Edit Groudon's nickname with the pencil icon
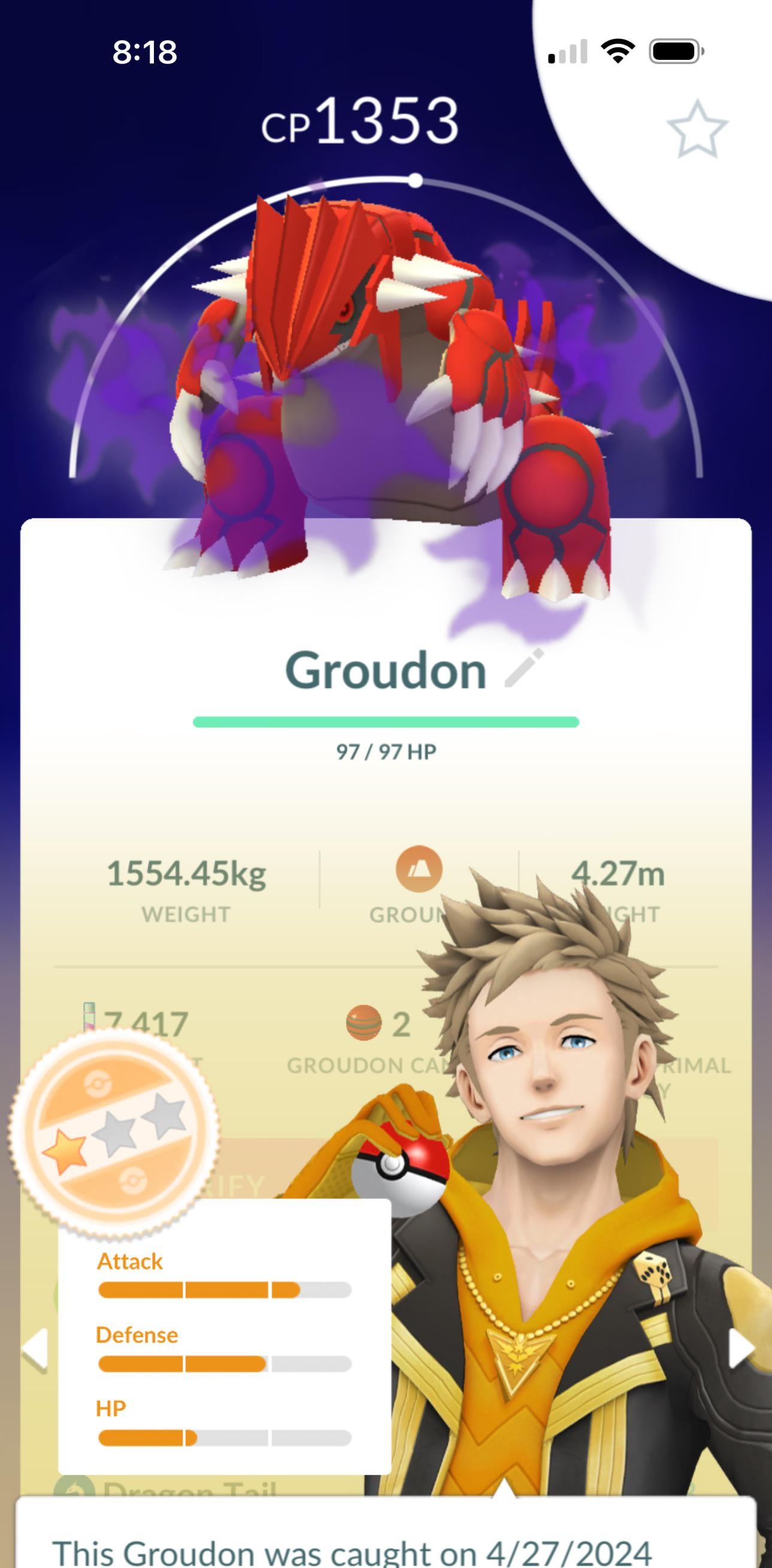 (523, 668)
